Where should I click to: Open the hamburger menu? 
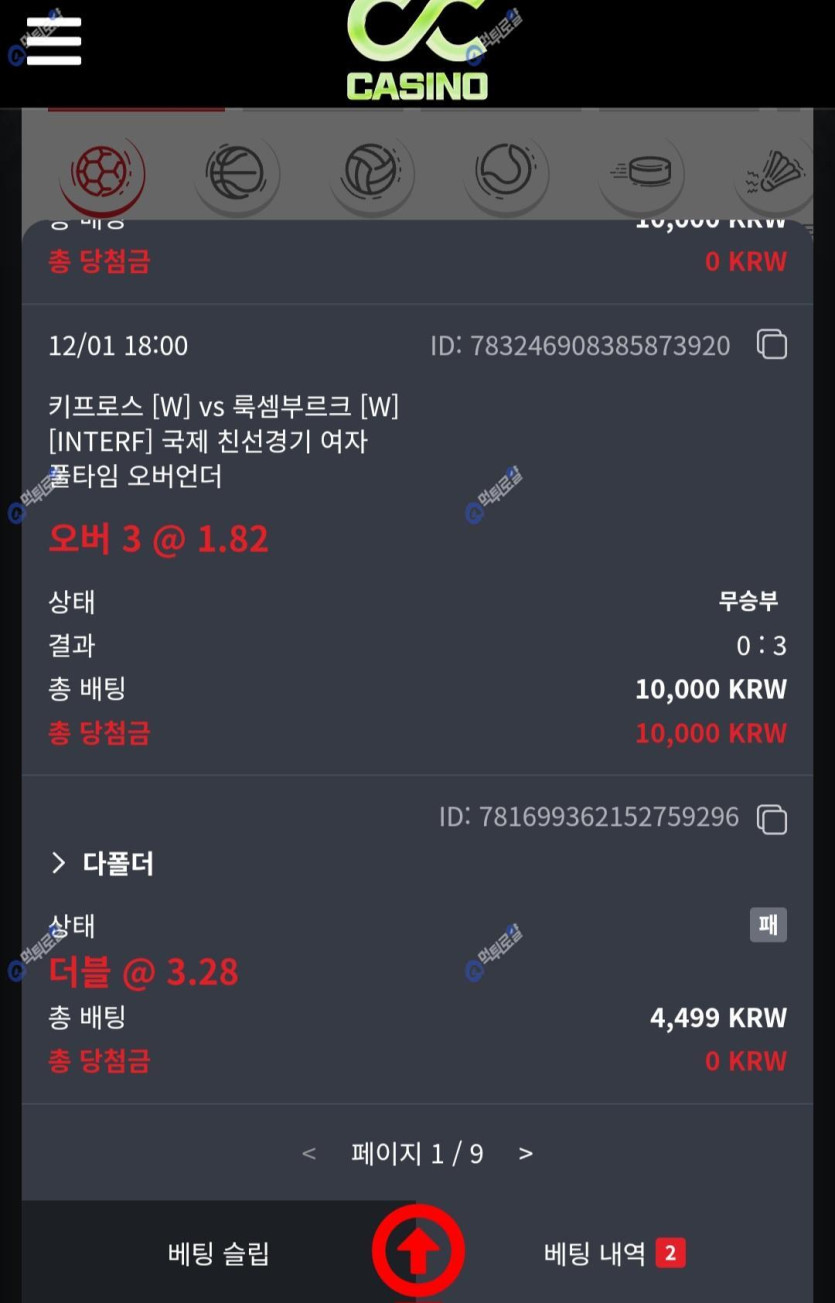(54, 41)
